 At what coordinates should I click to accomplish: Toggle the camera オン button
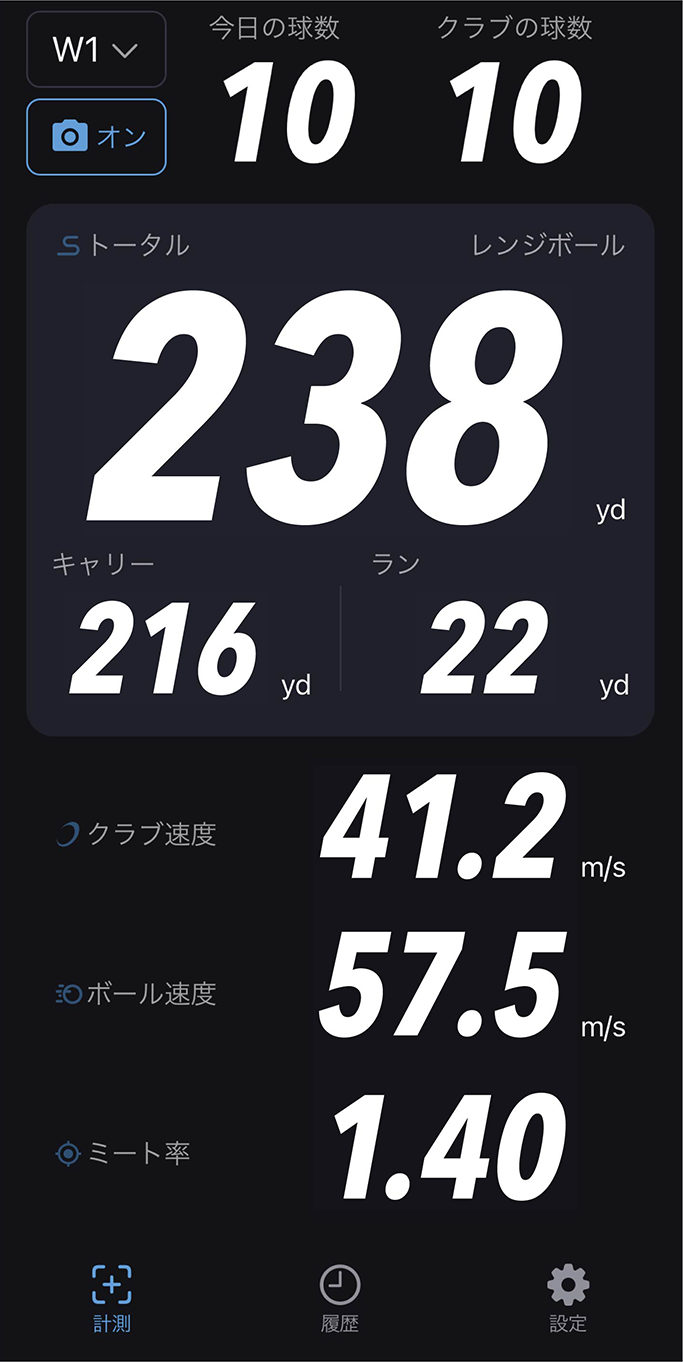click(x=96, y=137)
